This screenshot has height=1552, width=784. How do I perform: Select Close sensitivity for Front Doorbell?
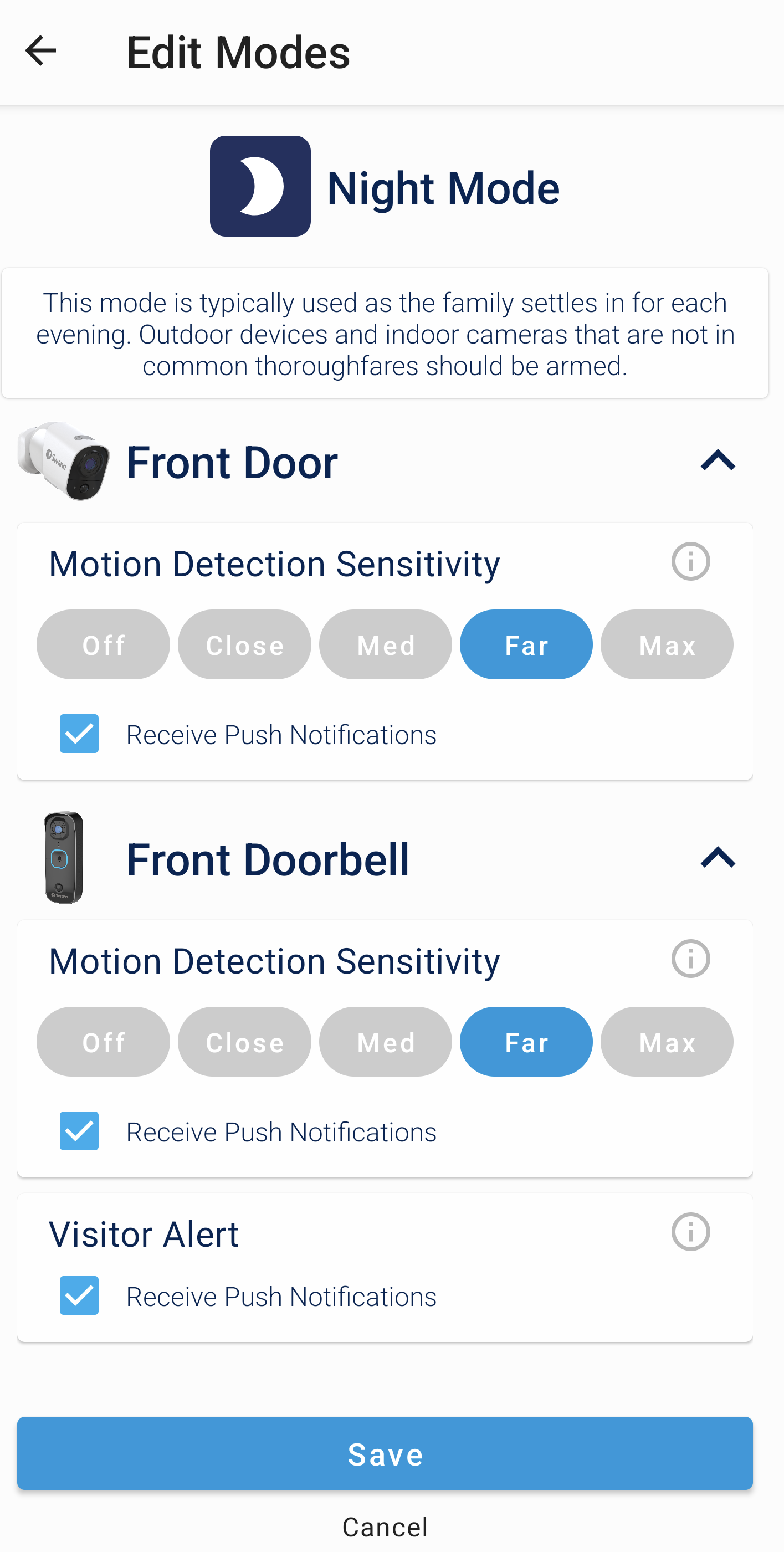(244, 1042)
